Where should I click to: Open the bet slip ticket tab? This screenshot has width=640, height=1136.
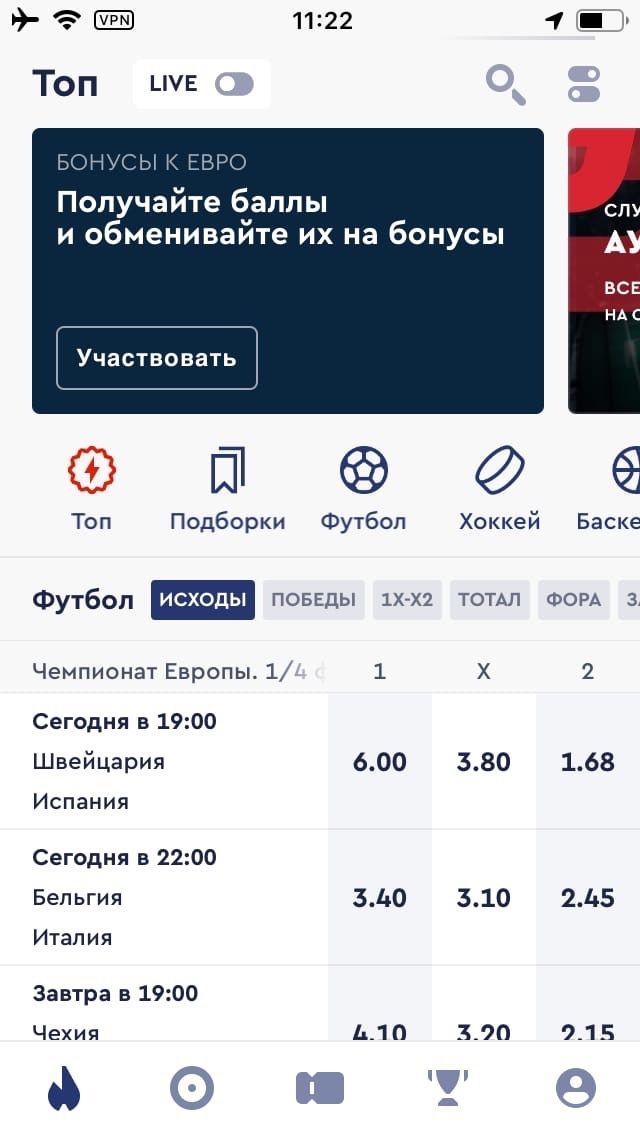coord(320,1088)
